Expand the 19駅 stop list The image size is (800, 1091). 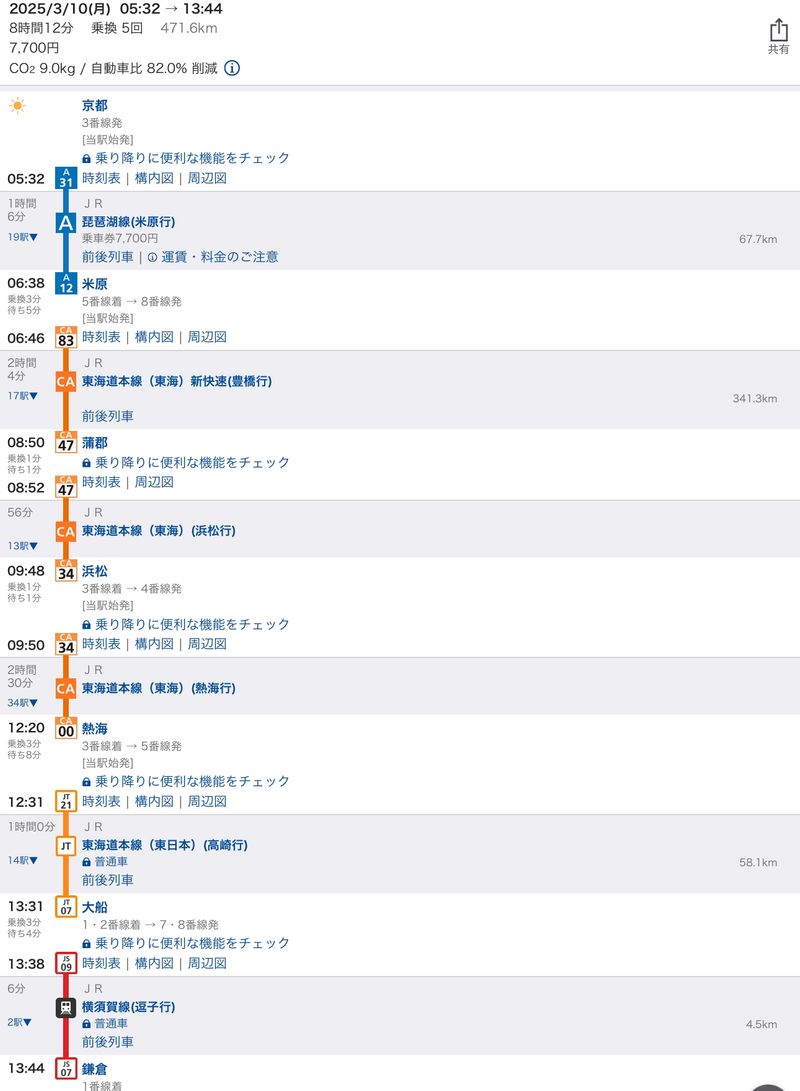(22, 237)
